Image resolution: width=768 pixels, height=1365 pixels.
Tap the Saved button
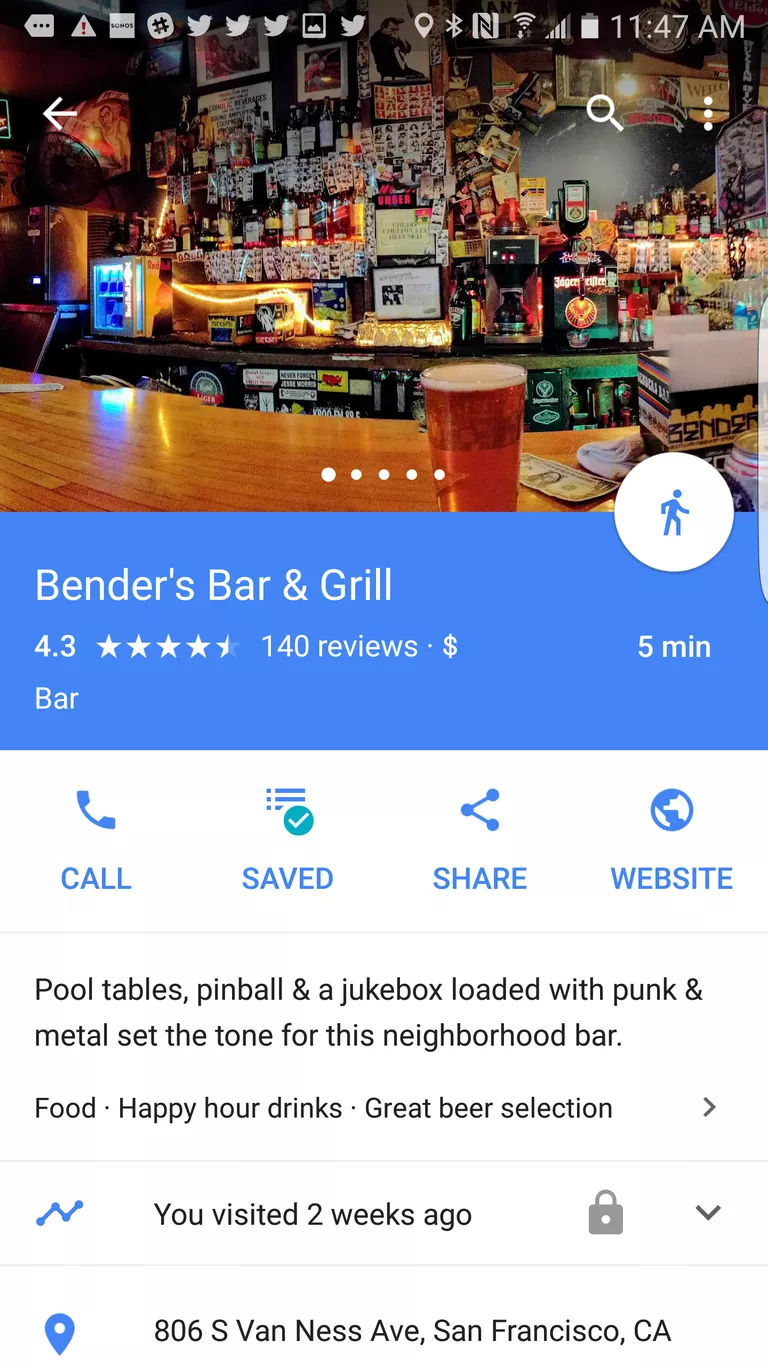(x=288, y=841)
